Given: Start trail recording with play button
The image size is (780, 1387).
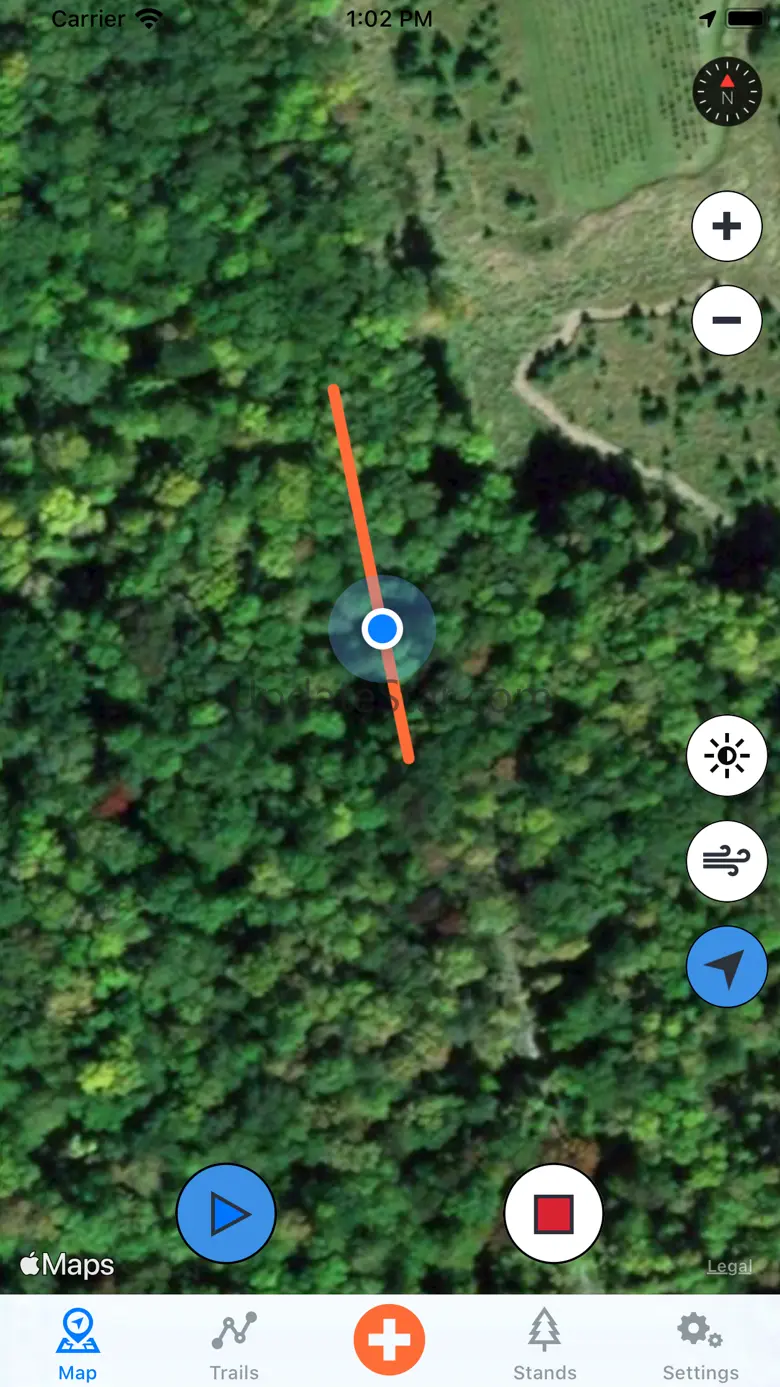Looking at the screenshot, I should point(226,1213).
